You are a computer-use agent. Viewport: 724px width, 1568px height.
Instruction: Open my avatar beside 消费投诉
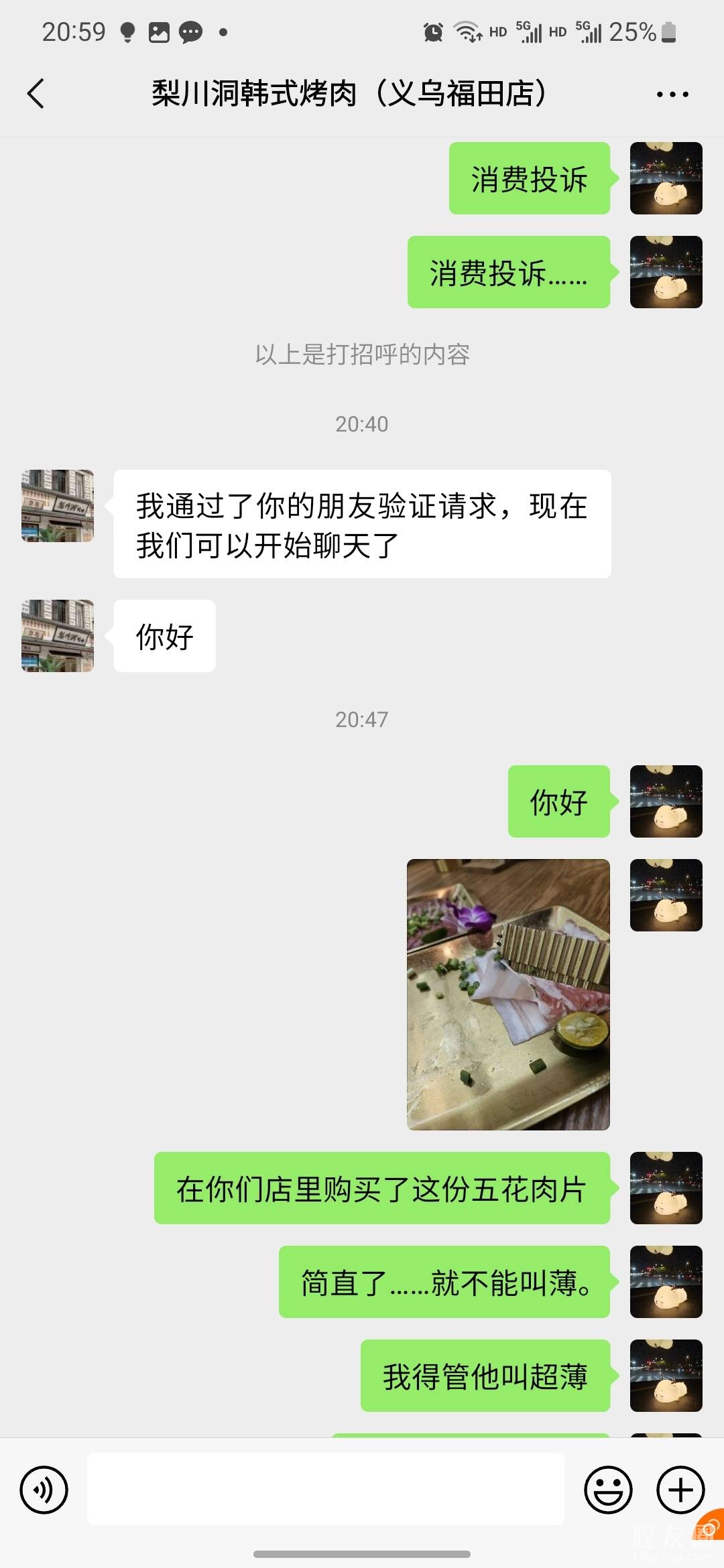pos(666,178)
